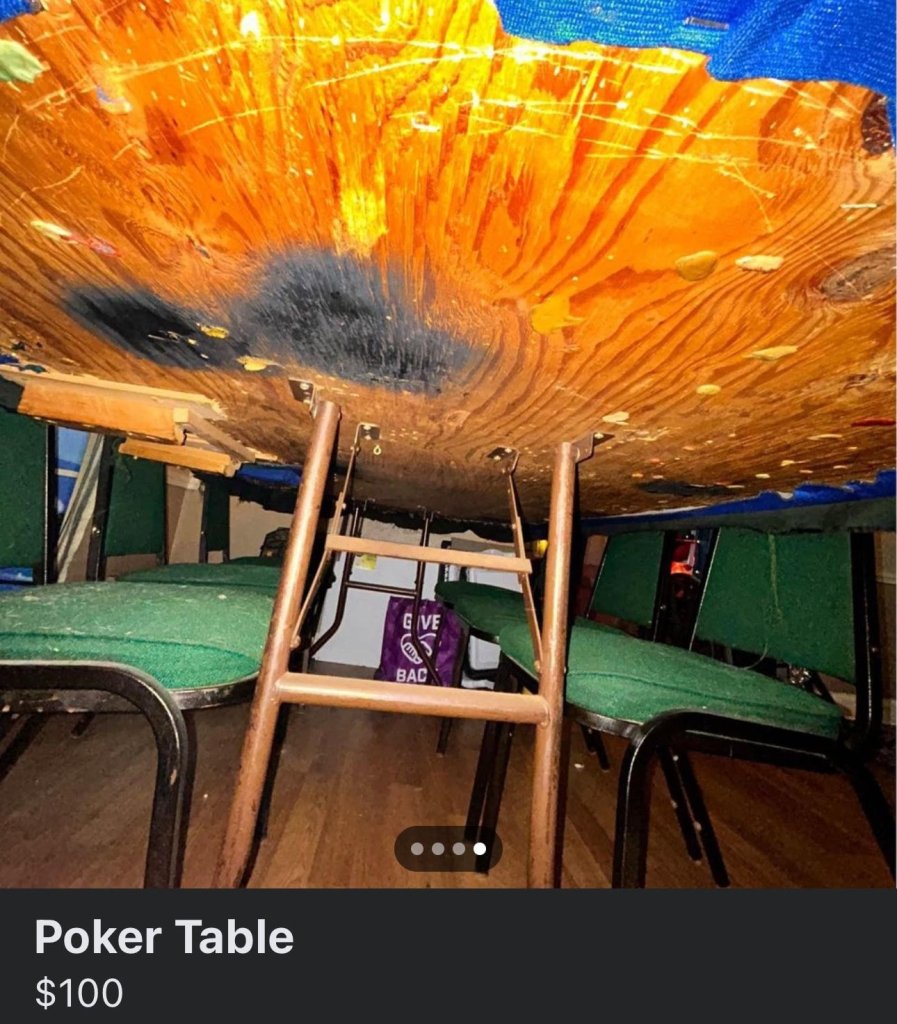Image resolution: width=897 pixels, height=1024 pixels.
Task: Open the Poker Table listing photo fullscreen
Action: [x=448, y=400]
